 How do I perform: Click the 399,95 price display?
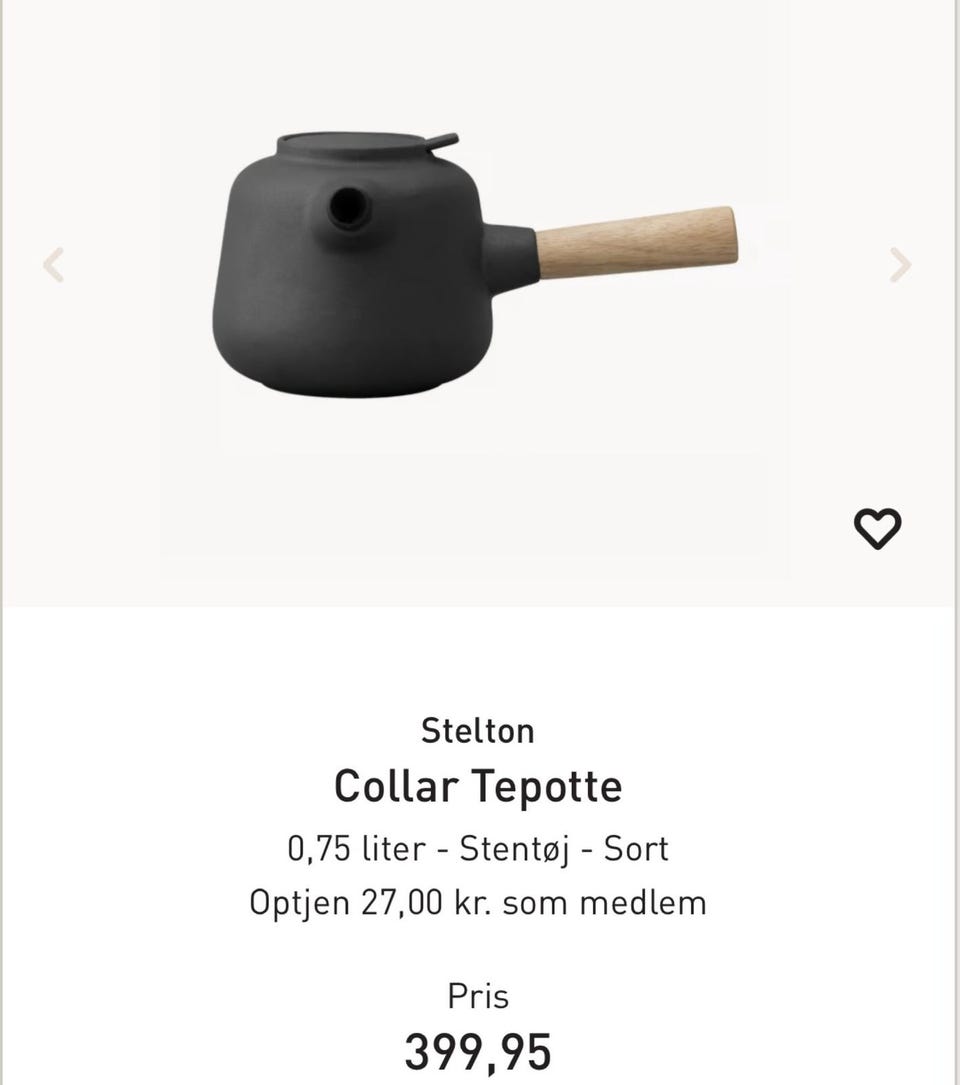(480, 1051)
